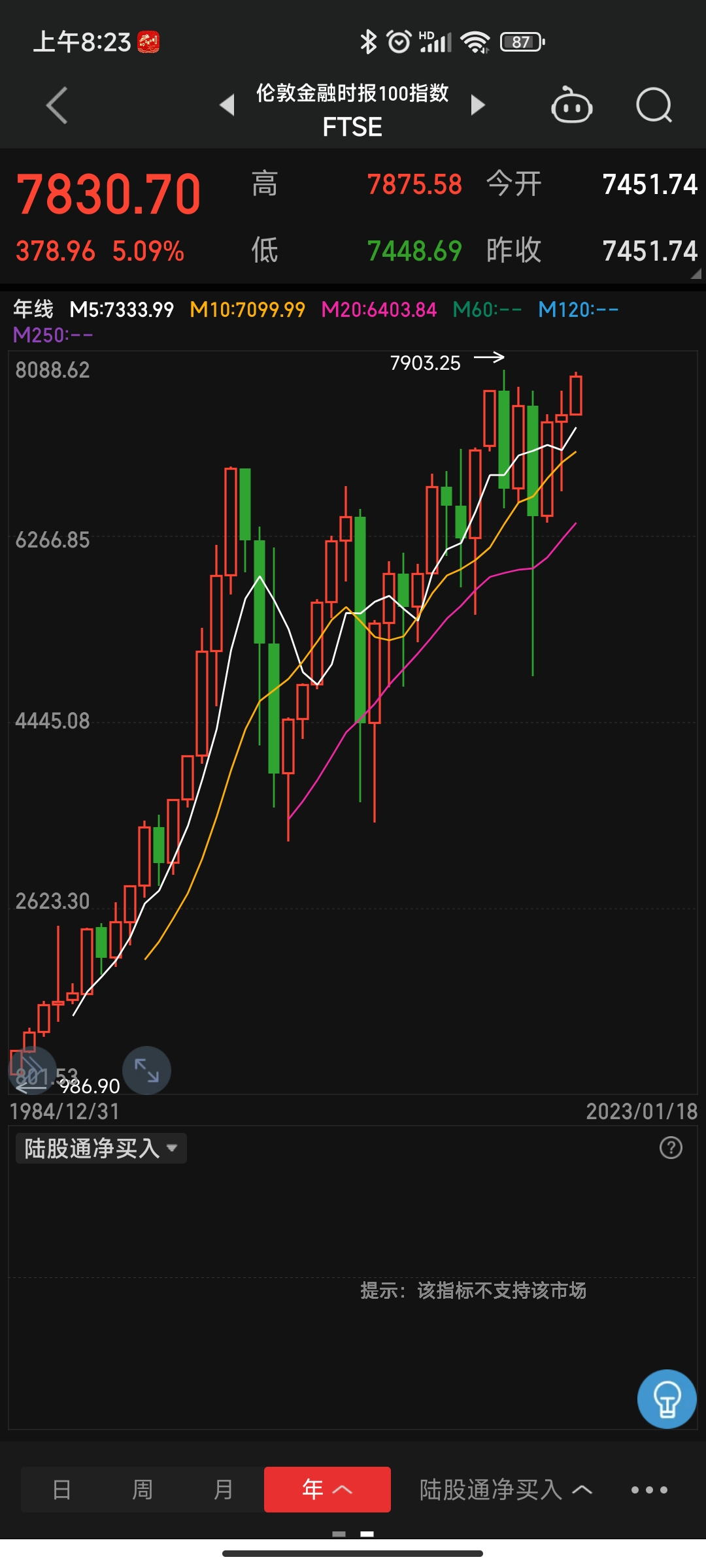
Task: Expand the chart to fullscreen
Action: tap(146, 1071)
